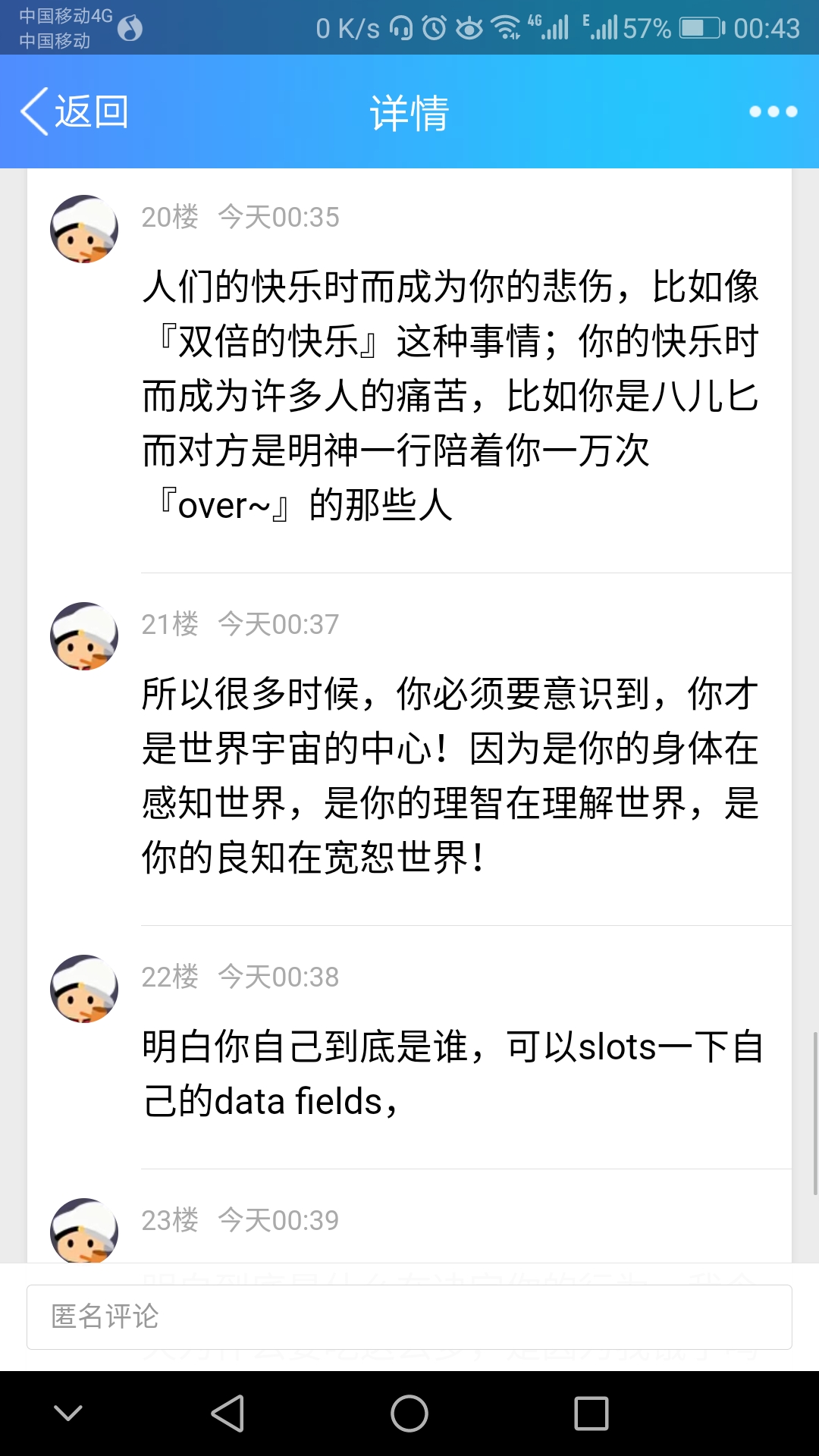Tap the avatar of the 21楼 comment
The image size is (819, 1456).
[84, 636]
